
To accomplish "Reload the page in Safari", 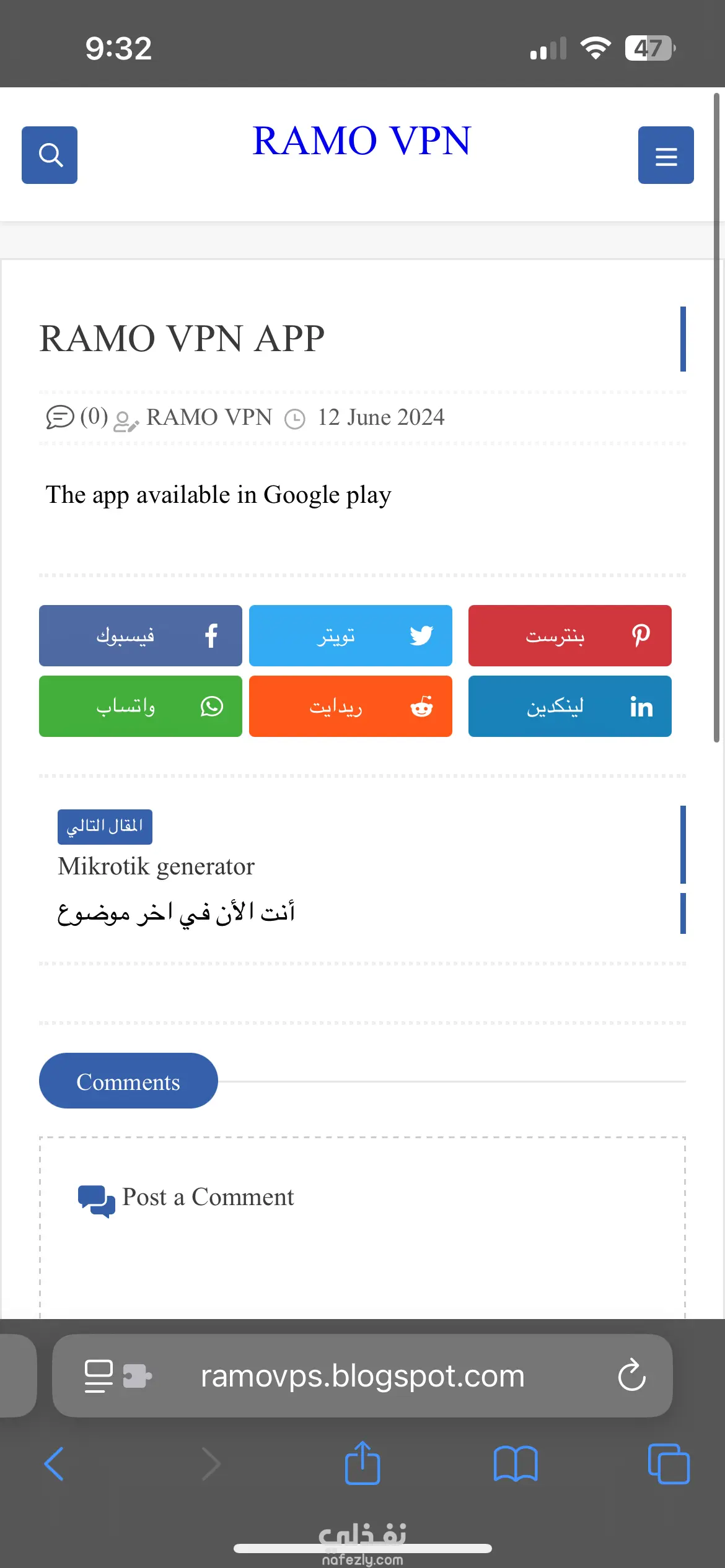I will (x=631, y=1376).
